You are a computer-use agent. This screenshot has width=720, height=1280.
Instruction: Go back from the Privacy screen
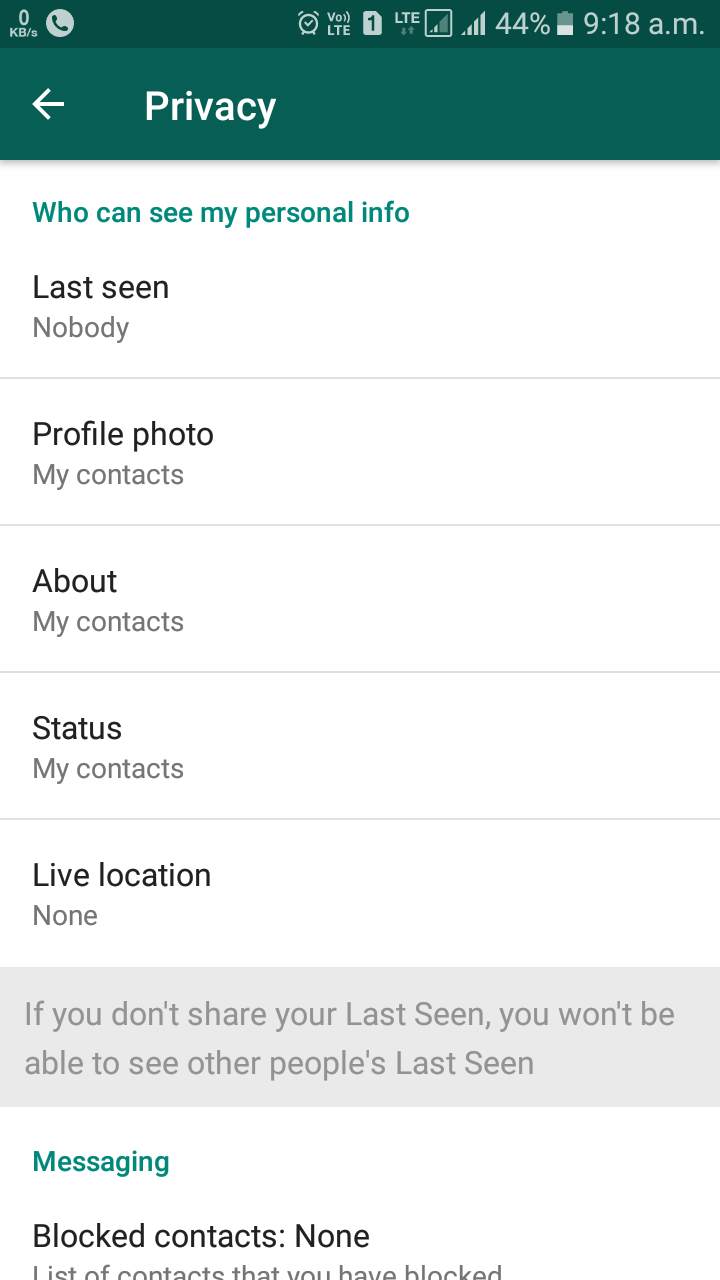click(x=48, y=105)
